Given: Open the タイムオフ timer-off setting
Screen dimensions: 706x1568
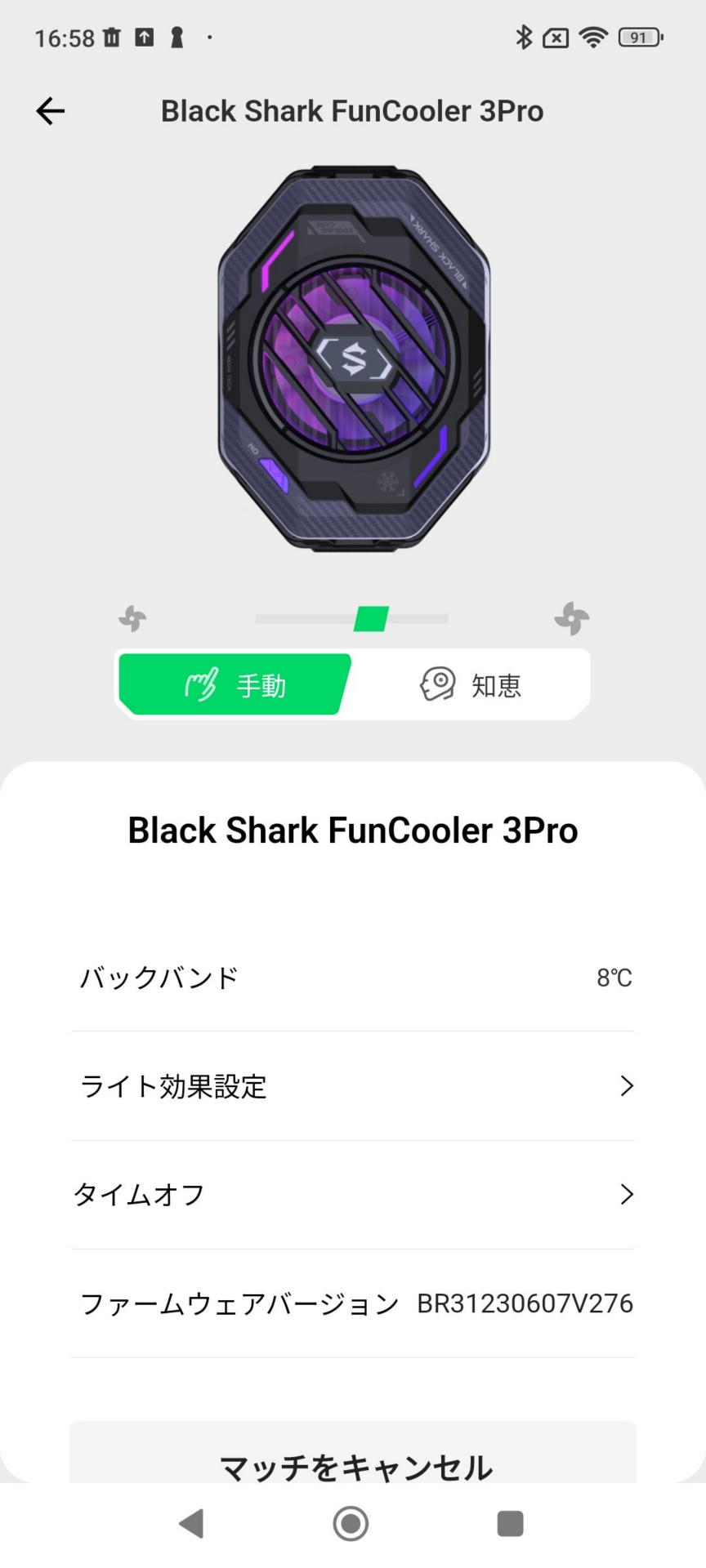Looking at the screenshot, I should (353, 1195).
